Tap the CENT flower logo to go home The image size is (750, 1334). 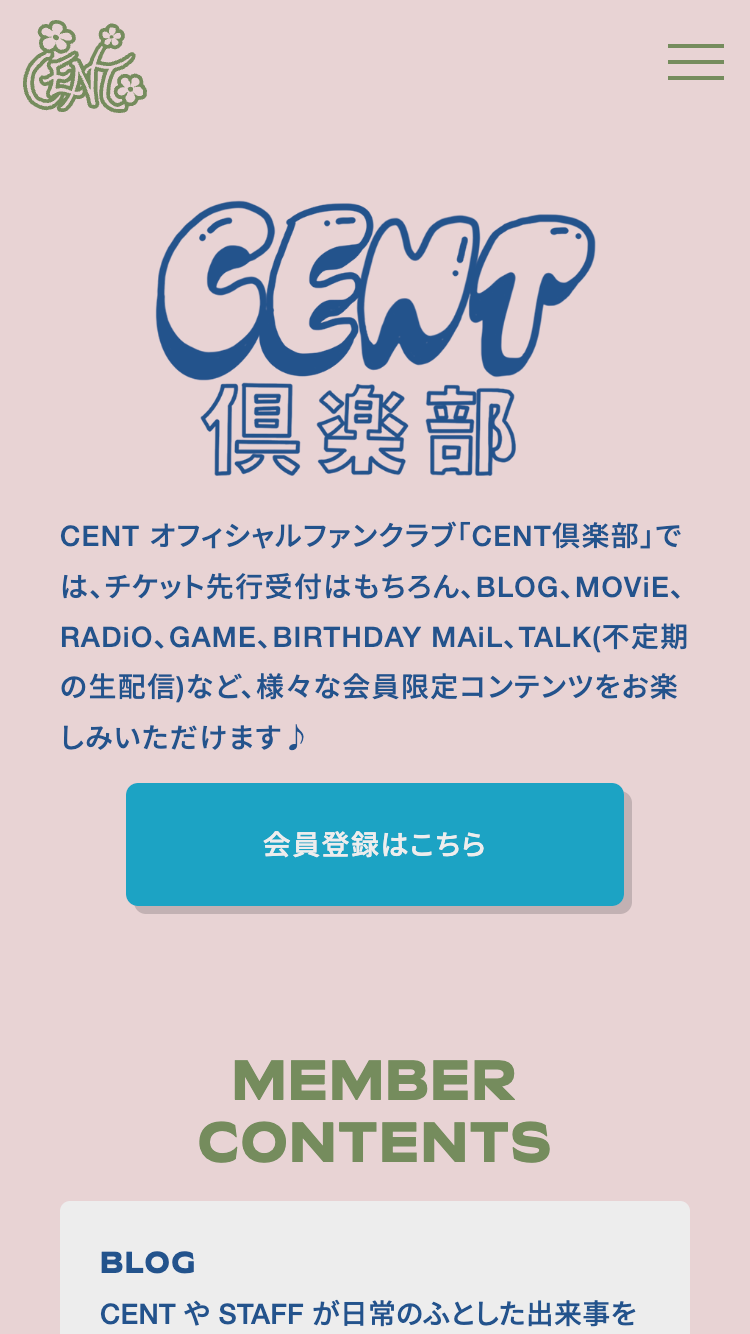coord(85,67)
